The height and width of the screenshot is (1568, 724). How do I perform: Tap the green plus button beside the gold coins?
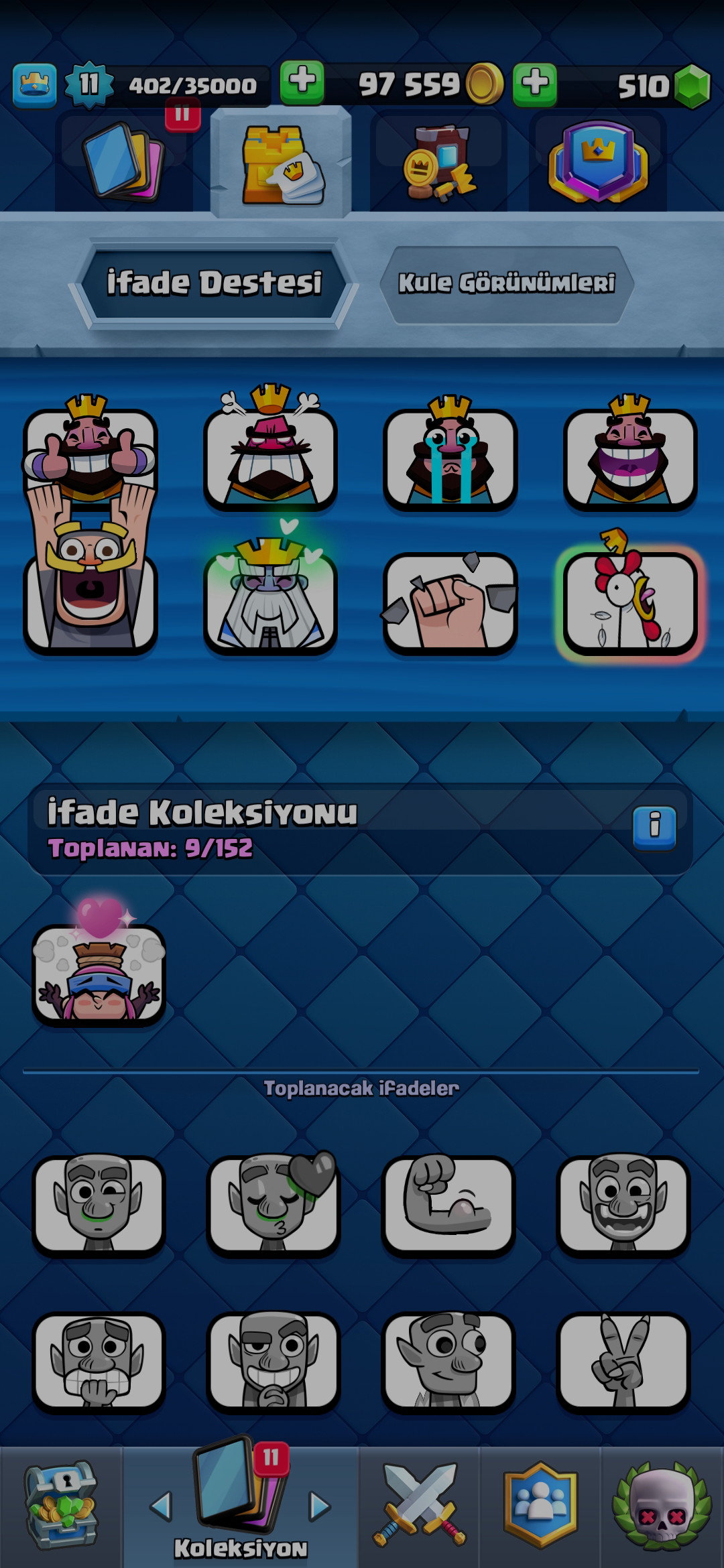[x=302, y=82]
